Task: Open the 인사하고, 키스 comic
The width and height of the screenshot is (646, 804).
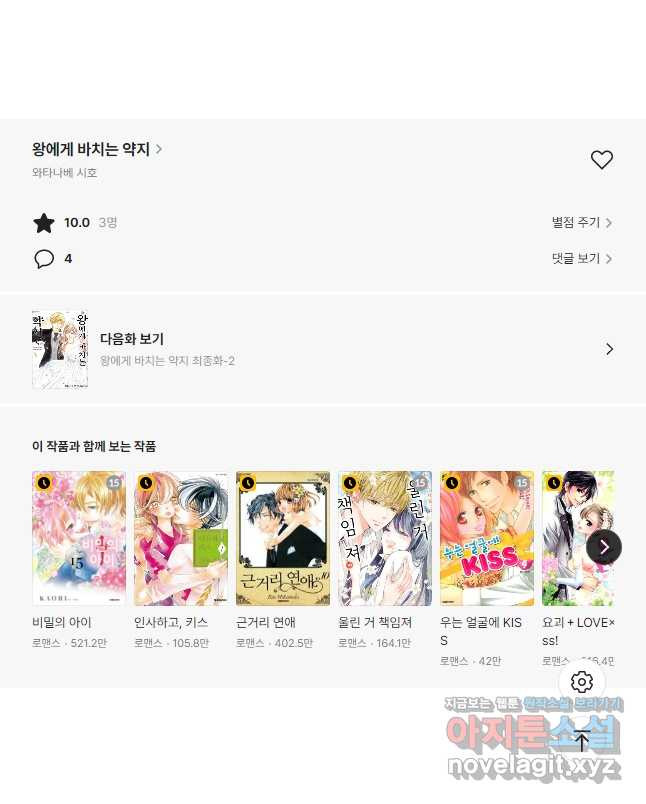Action: pyautogui.click(x=181, y=539)
